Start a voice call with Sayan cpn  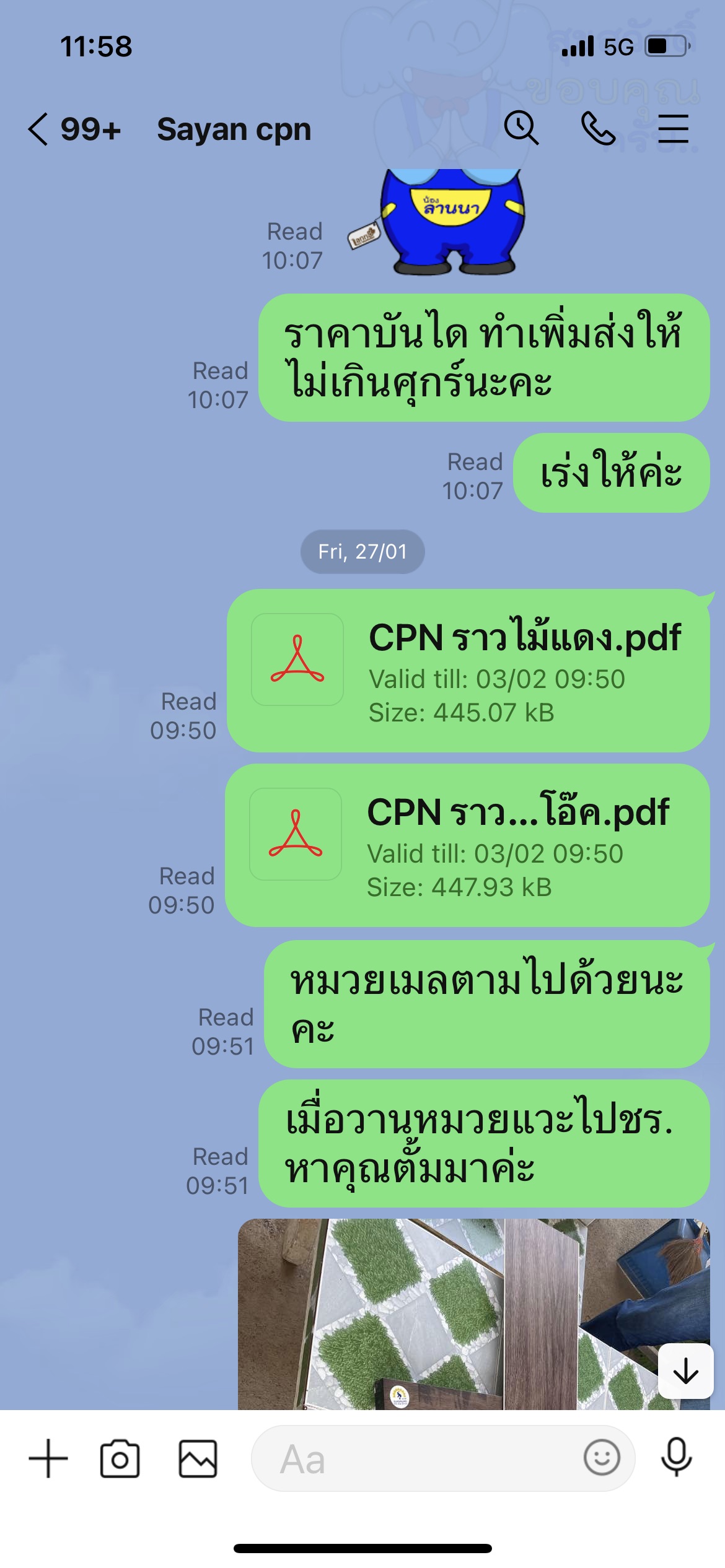[598, 128]
